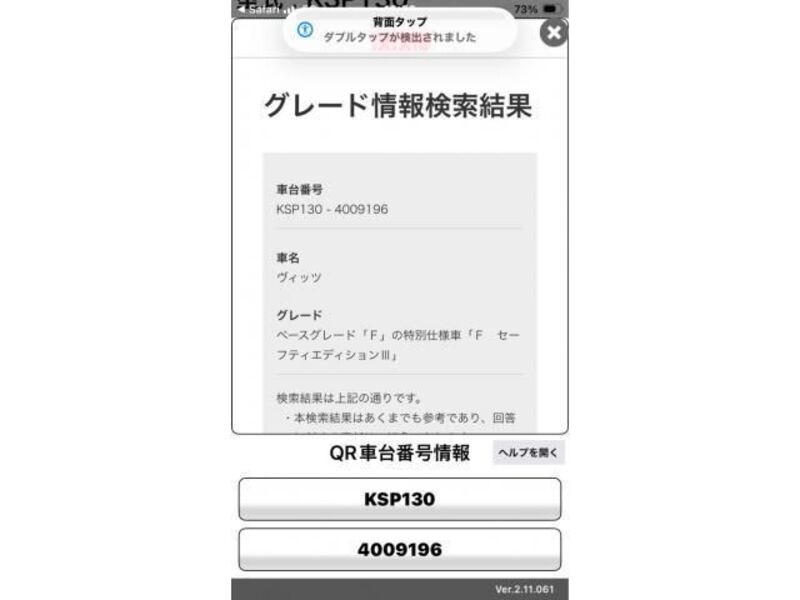This screenshot has height=600, width=800.
Task: Select the 4009196 chassis number button
Action: tap(399, 549)
